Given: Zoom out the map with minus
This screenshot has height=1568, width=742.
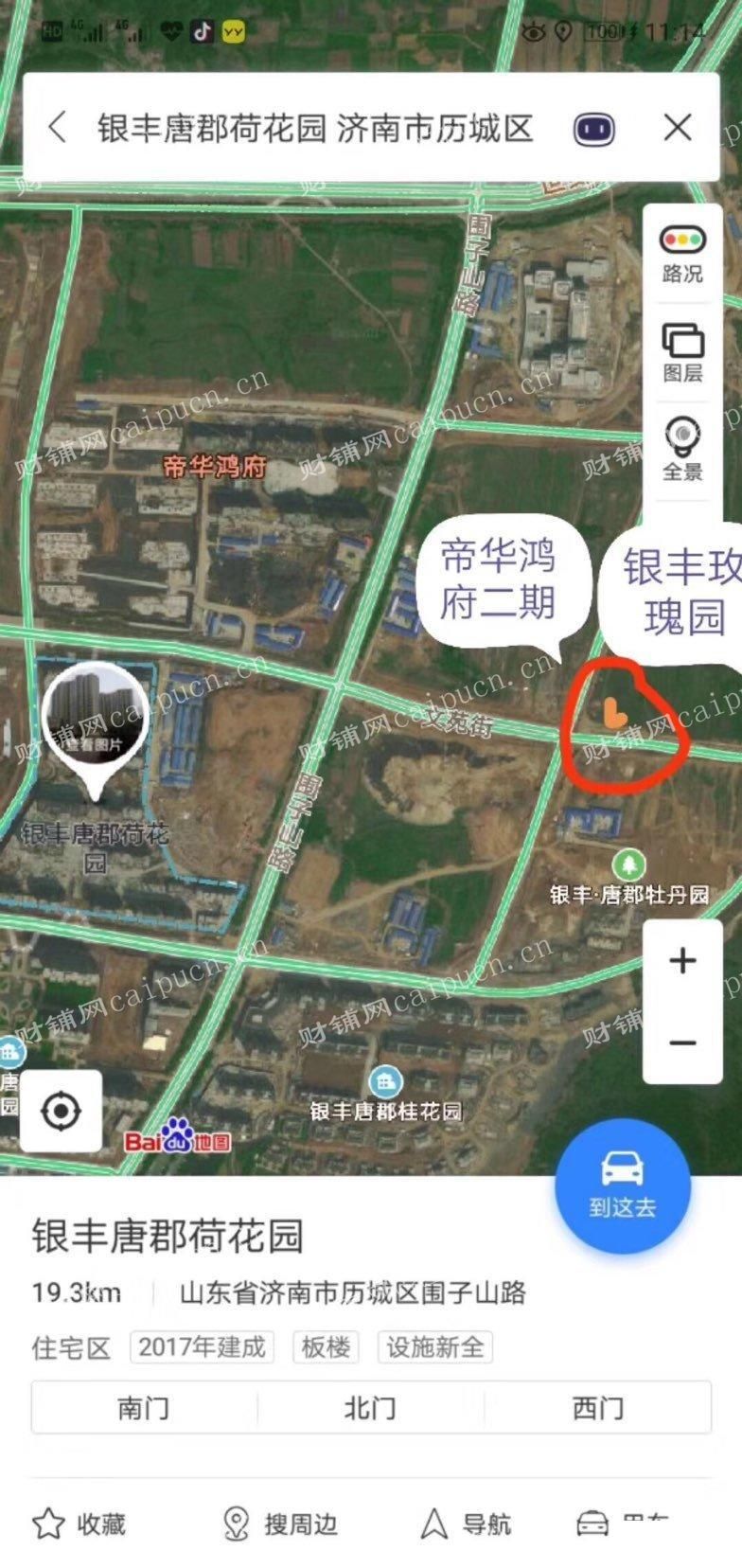Looking at the screenshot, I should pos(682,1042).
